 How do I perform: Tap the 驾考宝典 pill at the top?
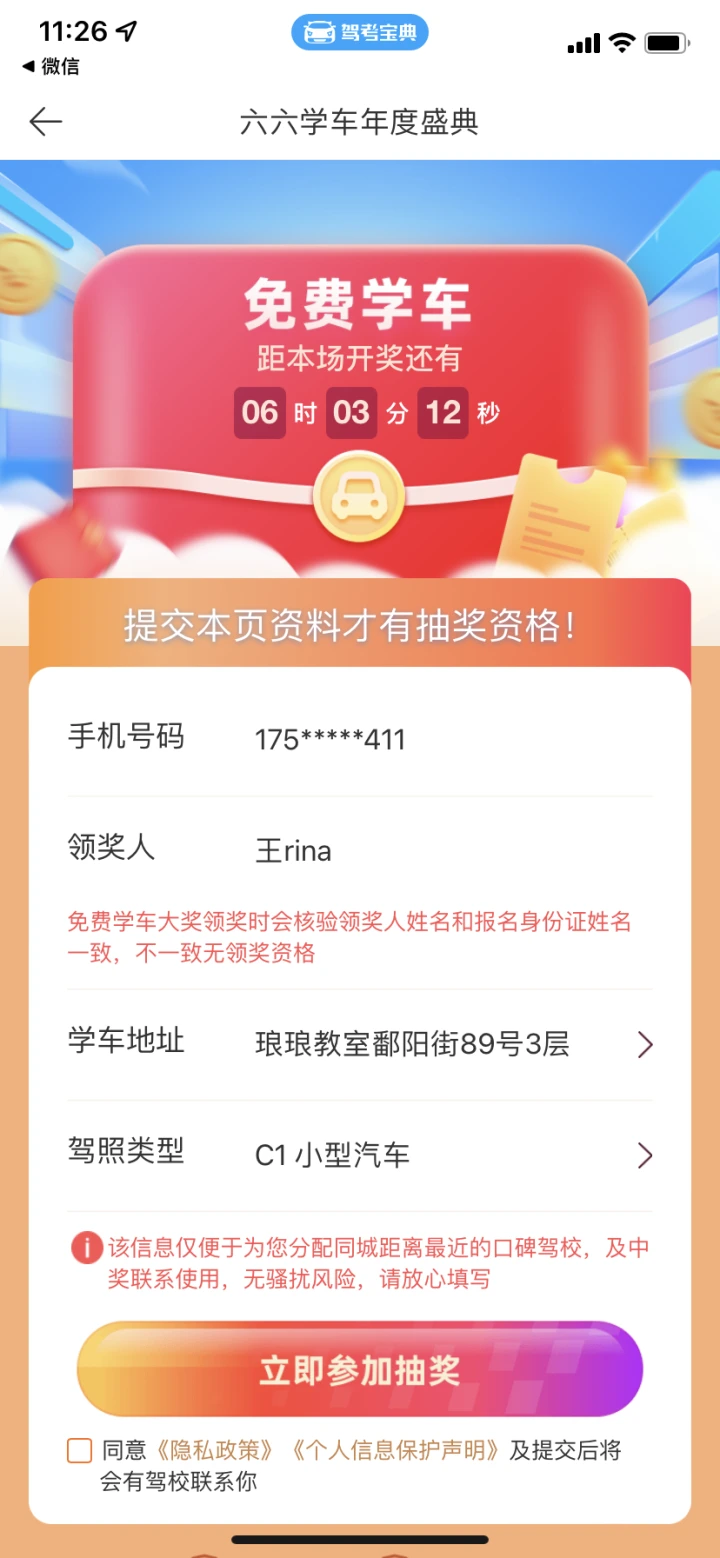(360, 33)
